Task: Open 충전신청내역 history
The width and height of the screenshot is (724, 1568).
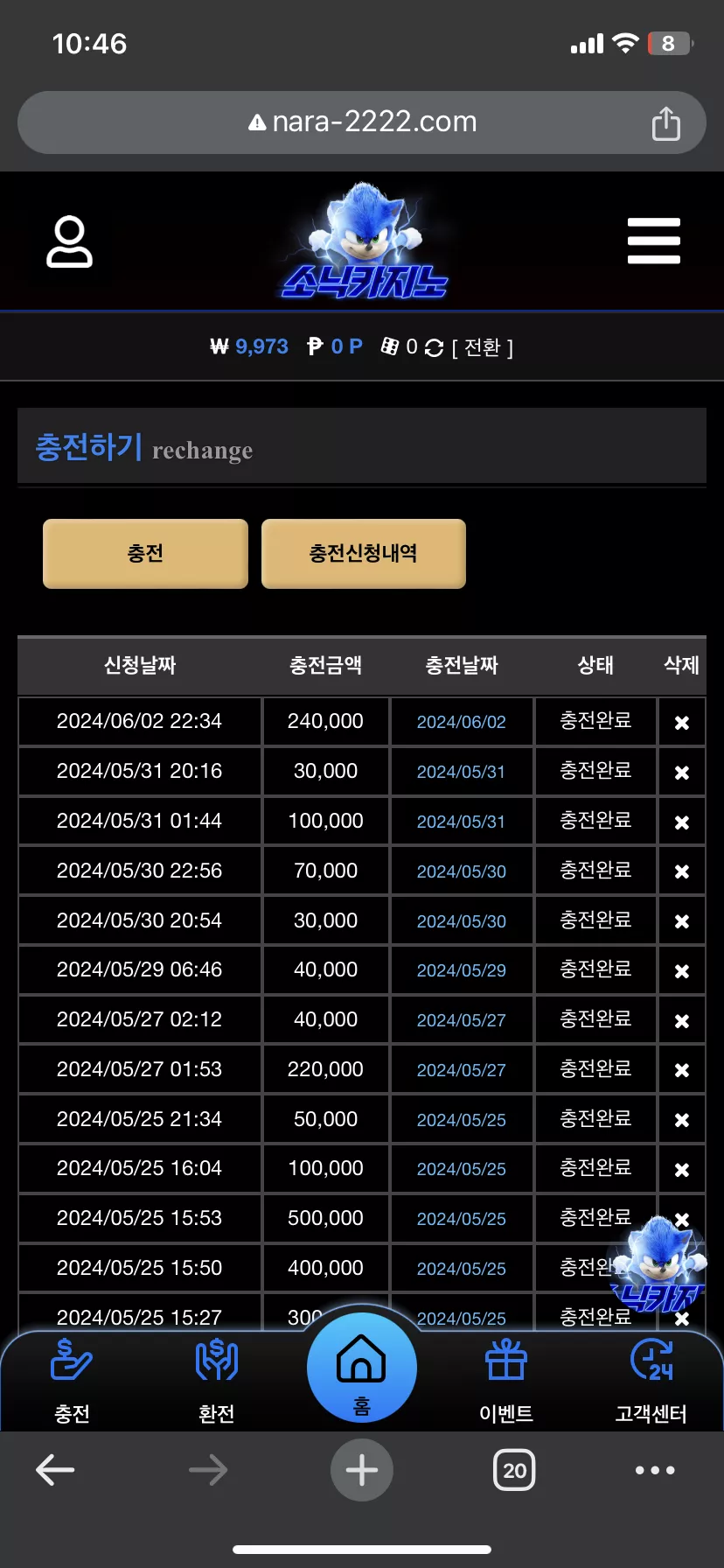Action: [364, 553]
